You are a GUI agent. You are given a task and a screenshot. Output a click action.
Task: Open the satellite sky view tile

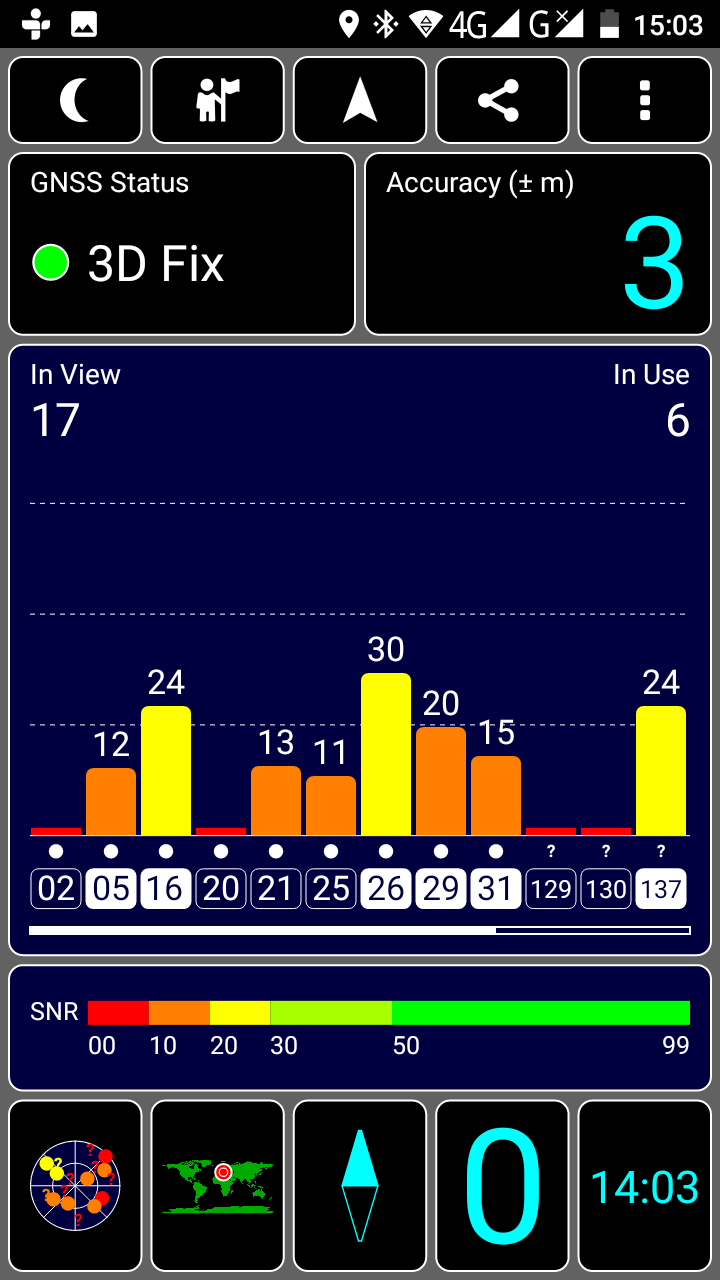pos(75,1186)
